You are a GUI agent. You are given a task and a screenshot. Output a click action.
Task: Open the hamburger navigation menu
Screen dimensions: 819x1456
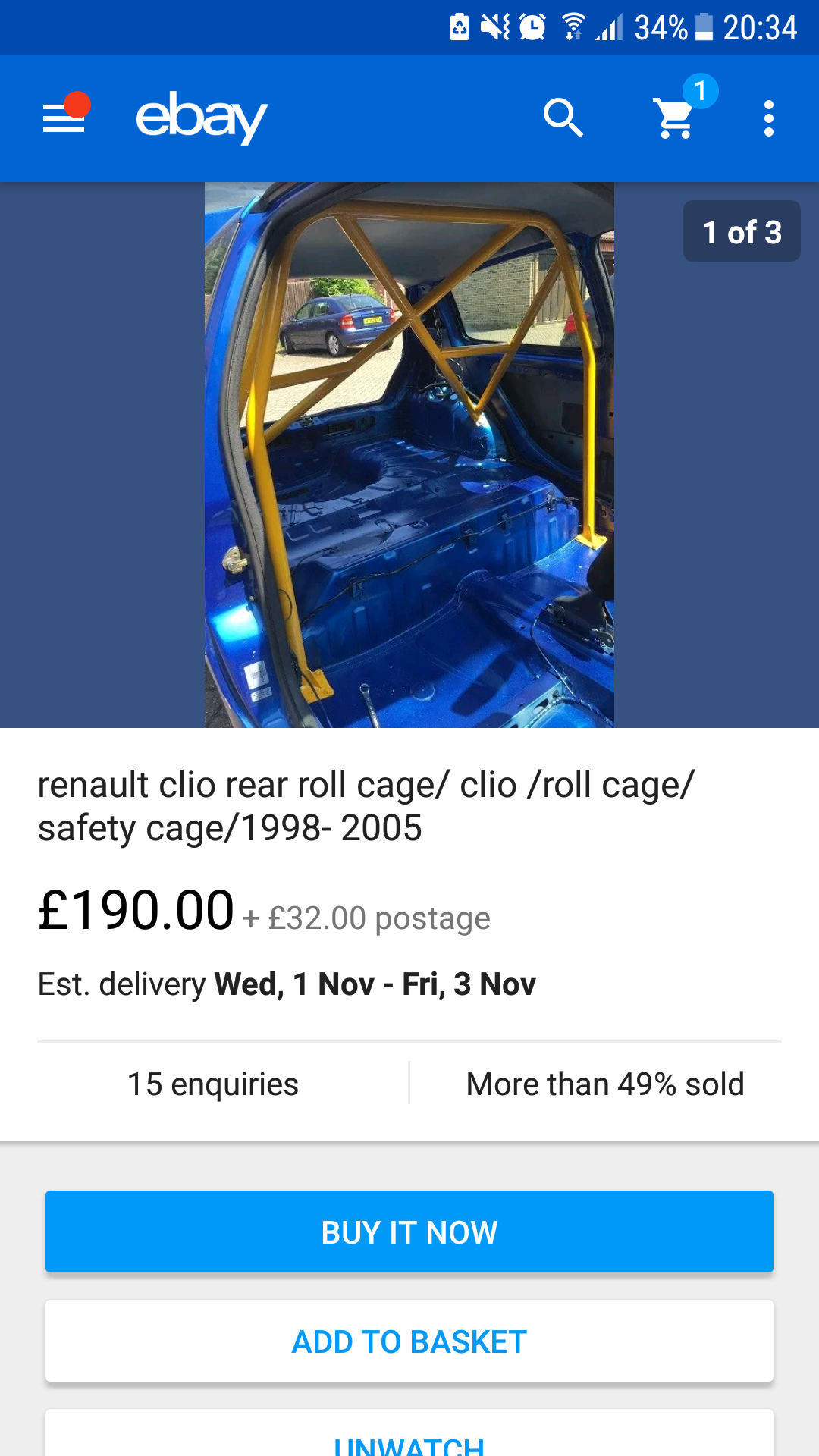tap(64, 118)
